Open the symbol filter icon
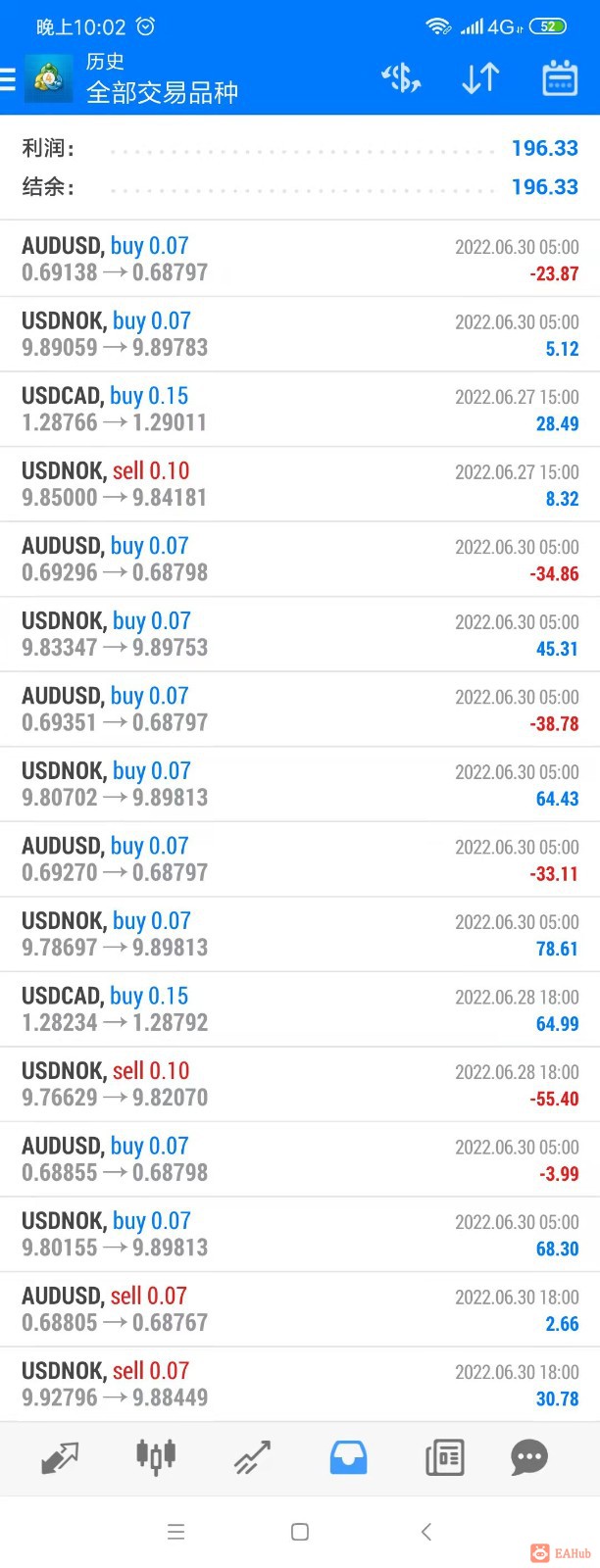The width and height of the screenshot is (600, 1568). (401, 78)
